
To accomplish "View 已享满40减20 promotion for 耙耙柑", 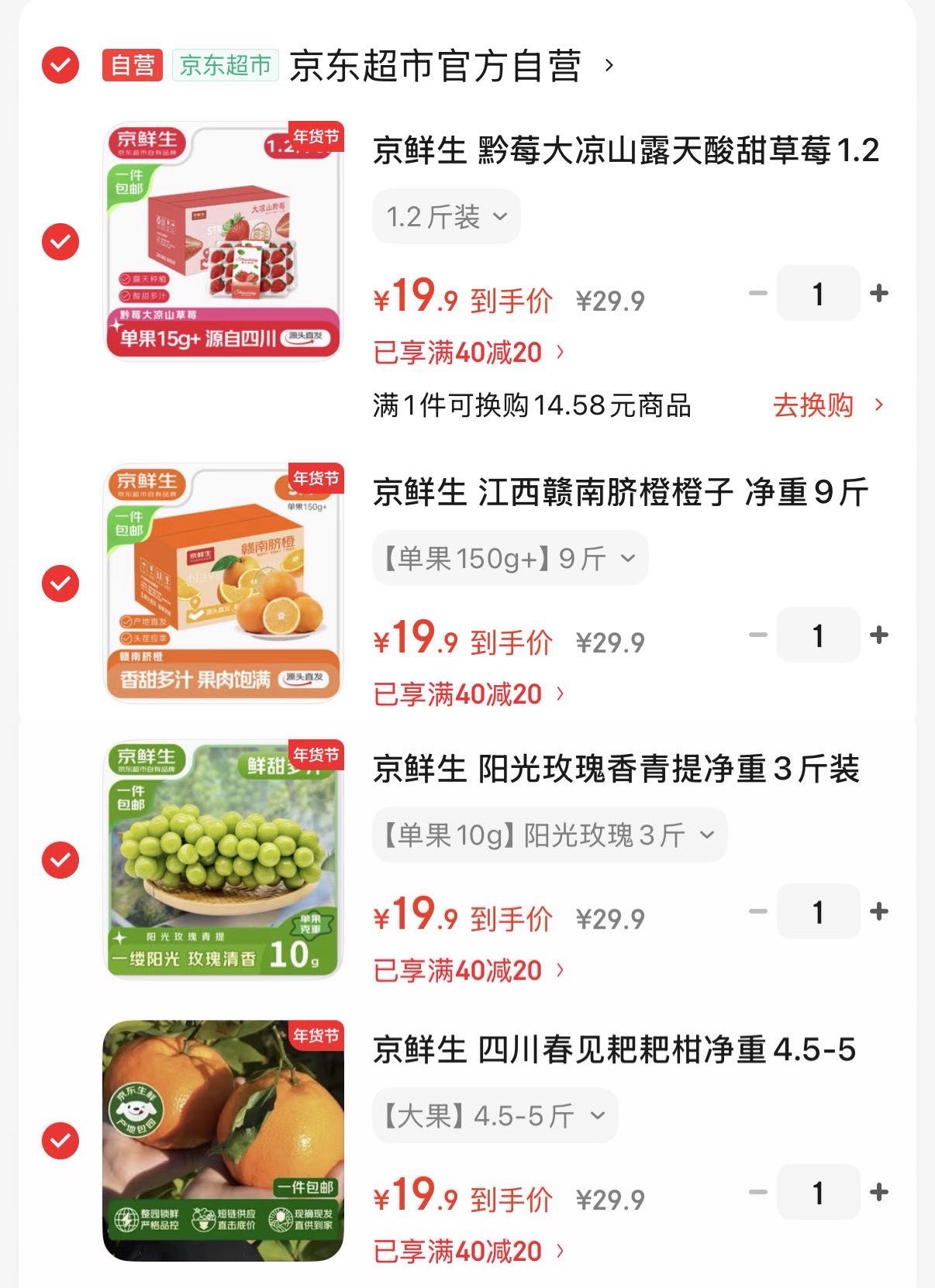I will coord(468,1252).
